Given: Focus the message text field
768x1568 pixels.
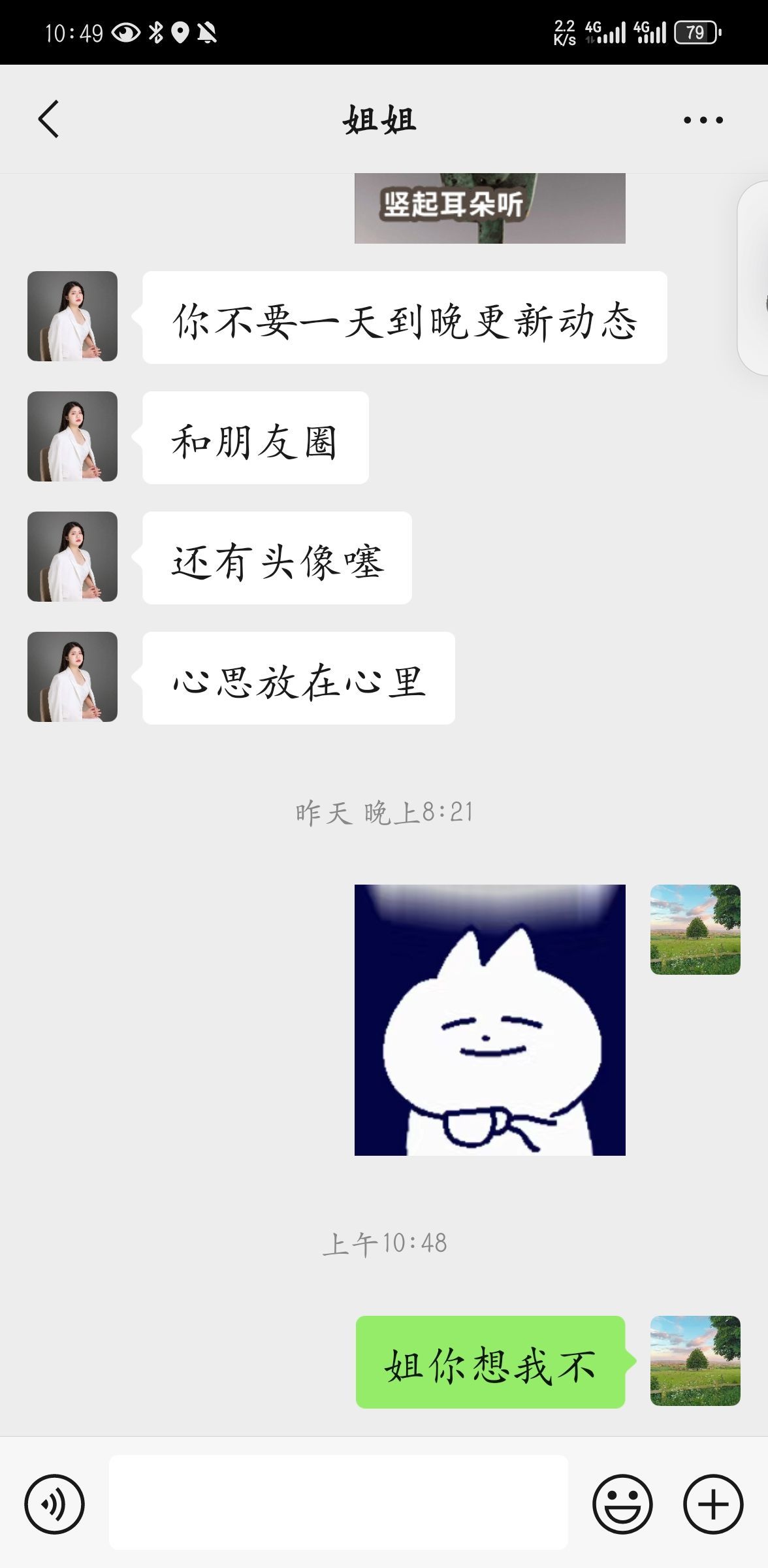Looking at the screenshot, I should pyautogui.click(x=338, y=1503).
